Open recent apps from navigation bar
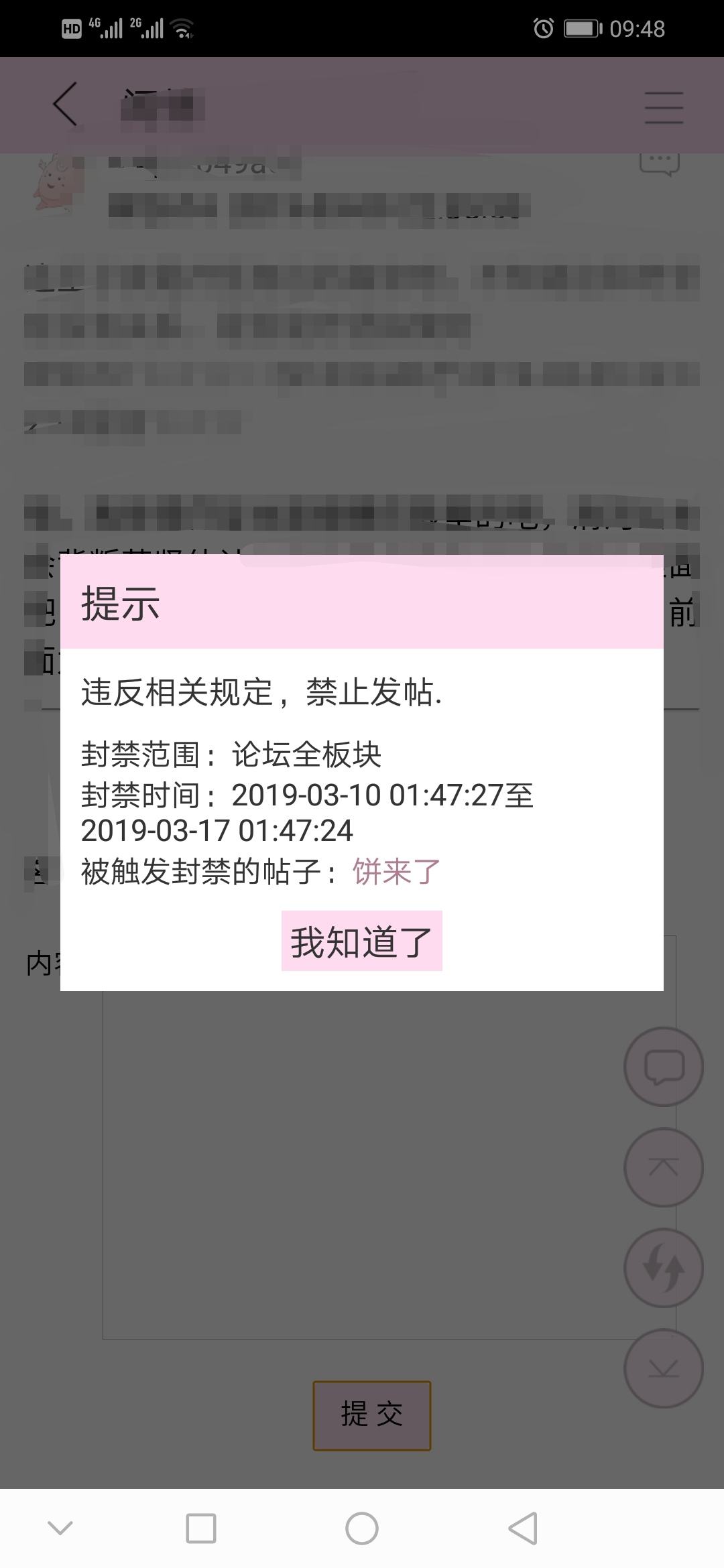Viewport: 724px width, 1568px height. click(201, 1528)
